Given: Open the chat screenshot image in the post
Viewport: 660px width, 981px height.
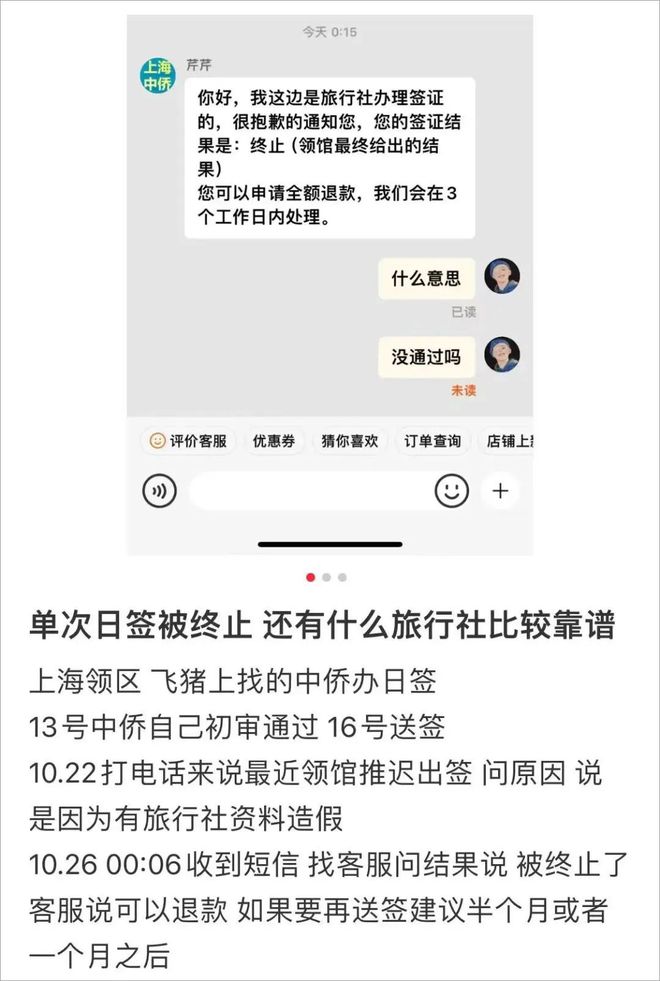Looking at the screenshot, I should (x=329, y=285).
